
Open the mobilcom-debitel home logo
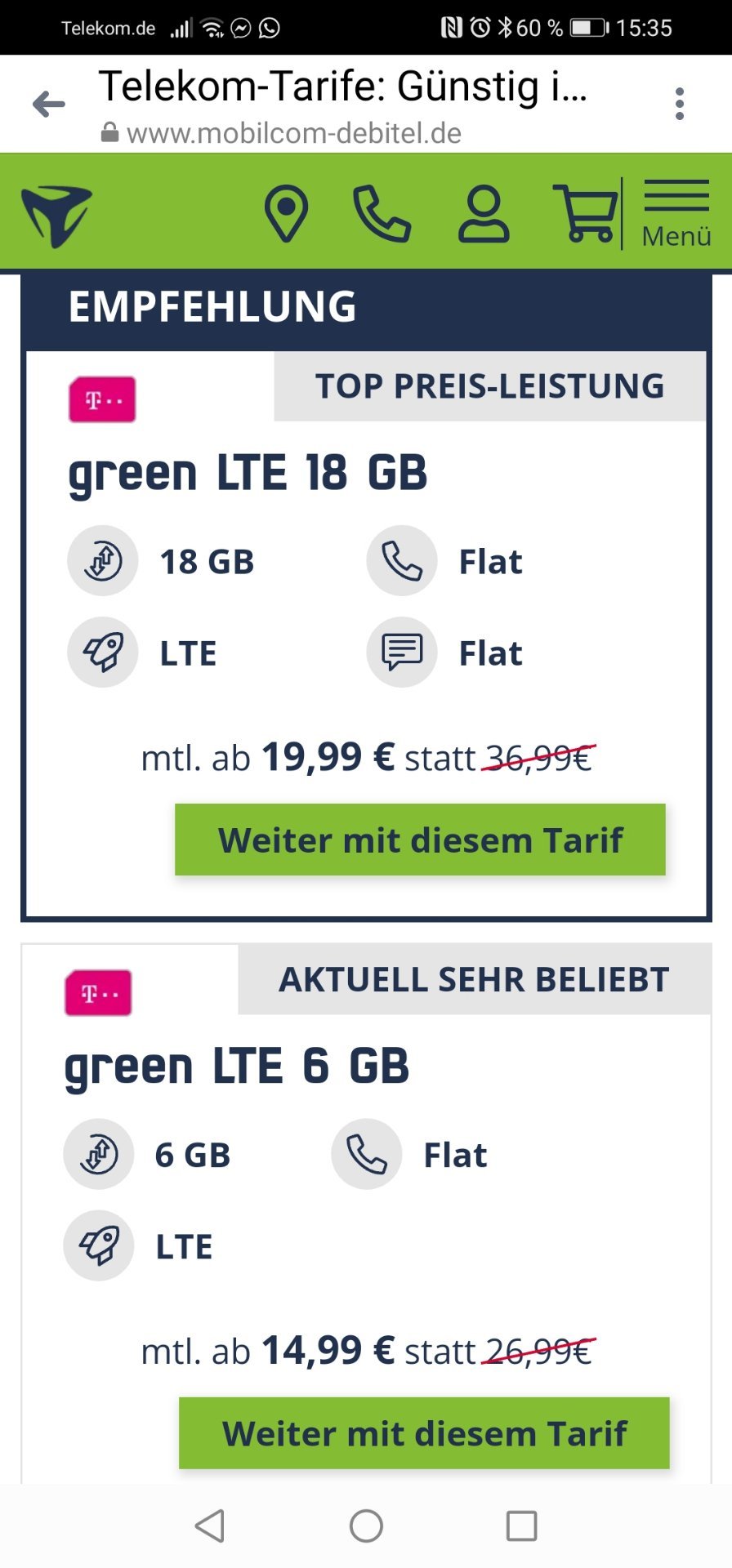pyautogui.click(x=56, y=216)
